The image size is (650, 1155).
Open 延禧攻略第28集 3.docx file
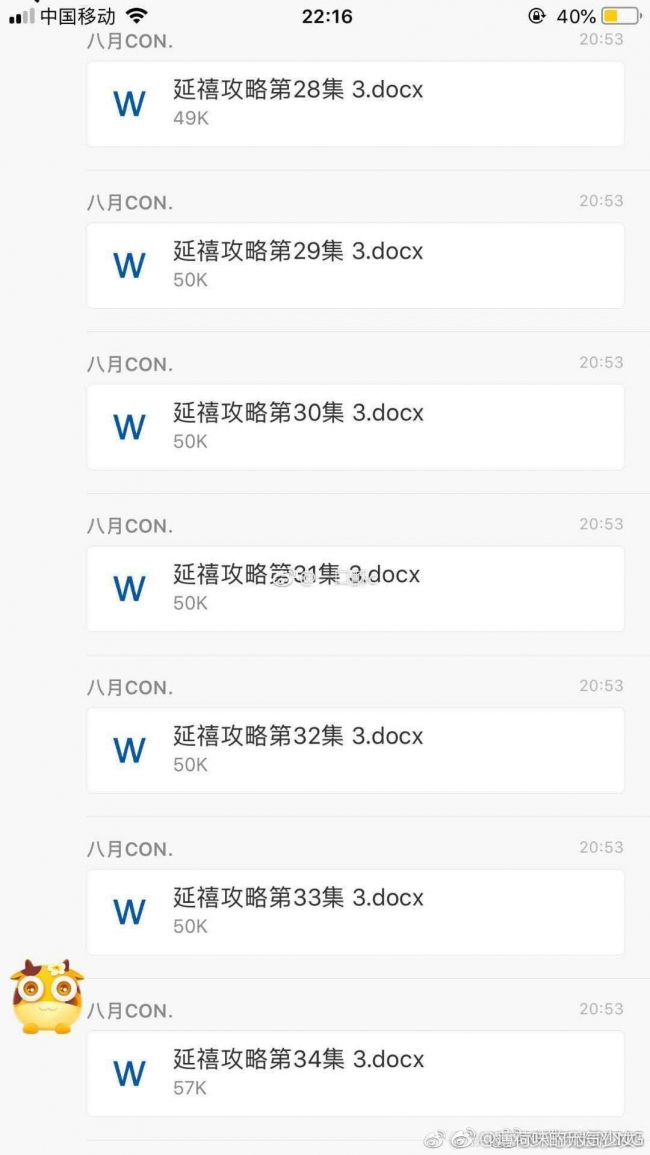point(355,104)
